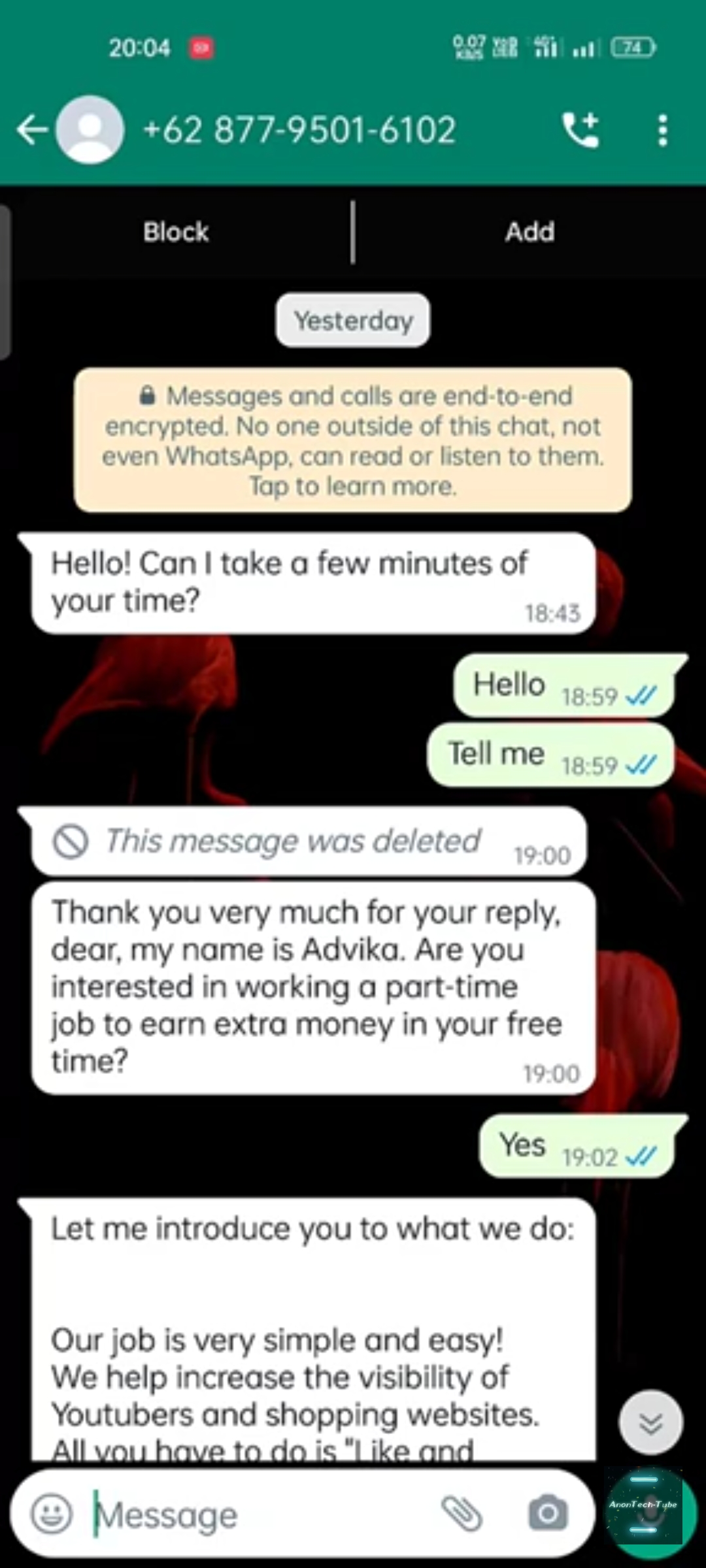Image resolution: width=706 pixels, height=1568 pixels.
Task: Open the emoji picker
Action: click(52, 1513)
